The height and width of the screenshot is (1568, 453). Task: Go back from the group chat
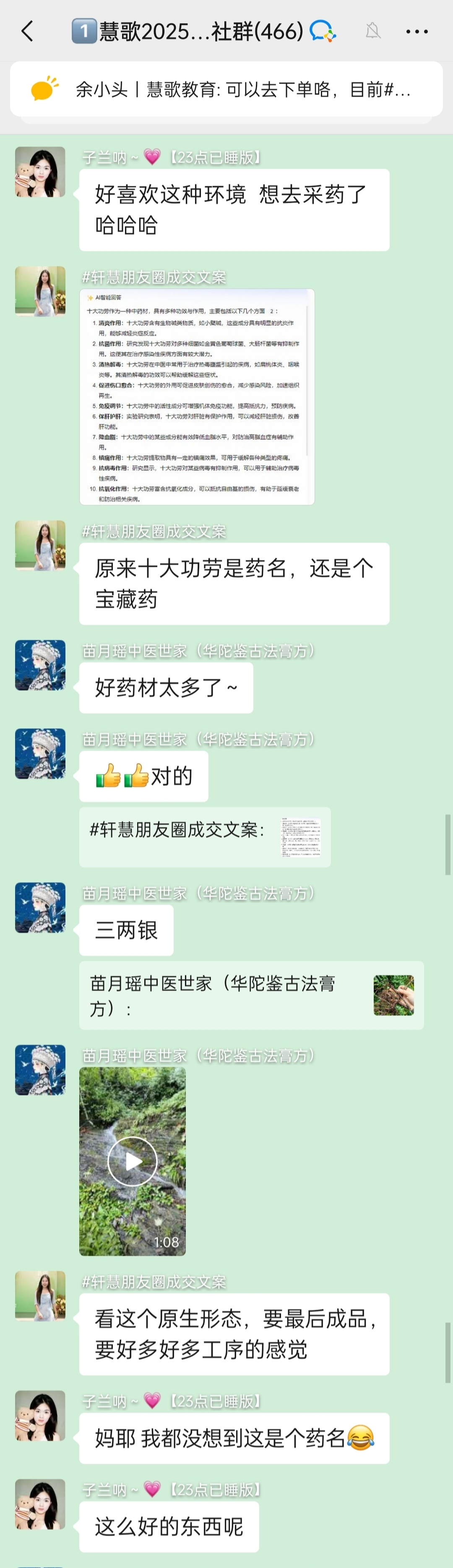[27, 31]
